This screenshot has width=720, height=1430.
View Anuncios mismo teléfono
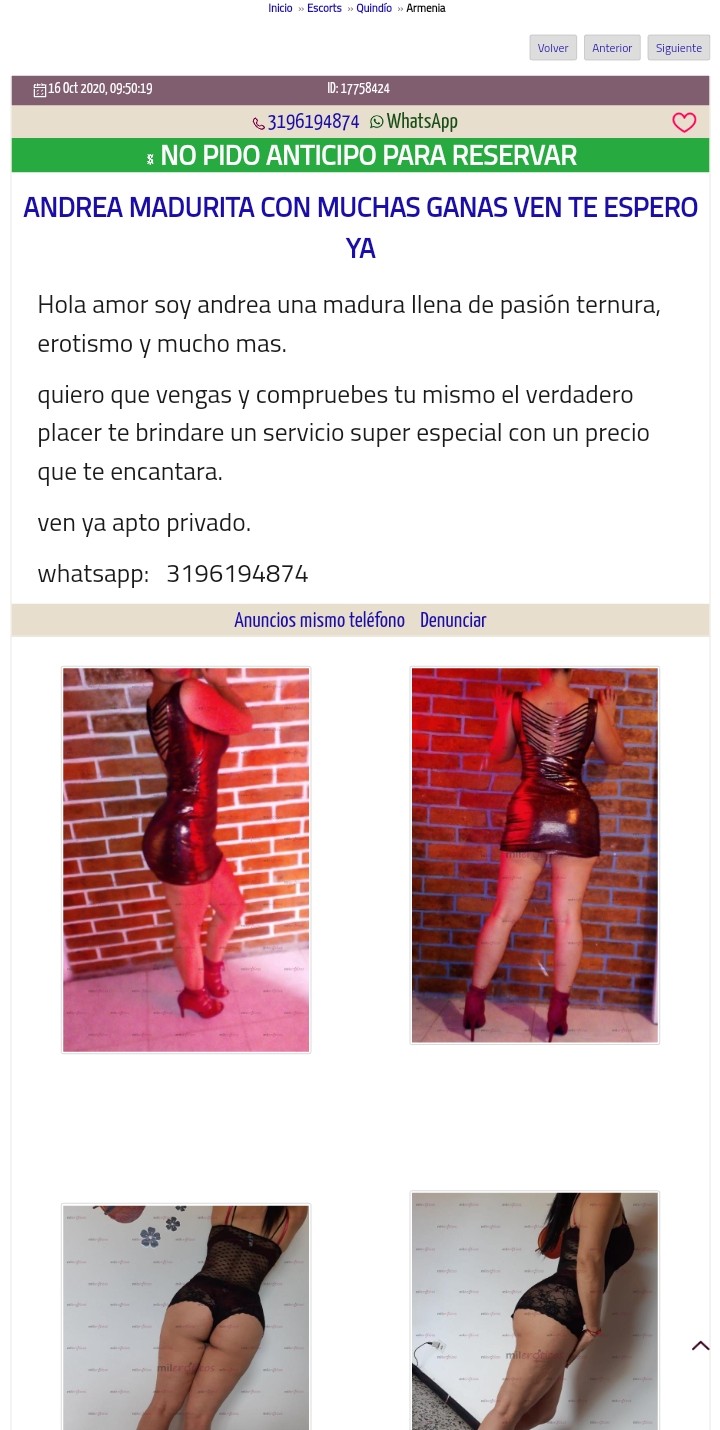[x=319, y=620]
